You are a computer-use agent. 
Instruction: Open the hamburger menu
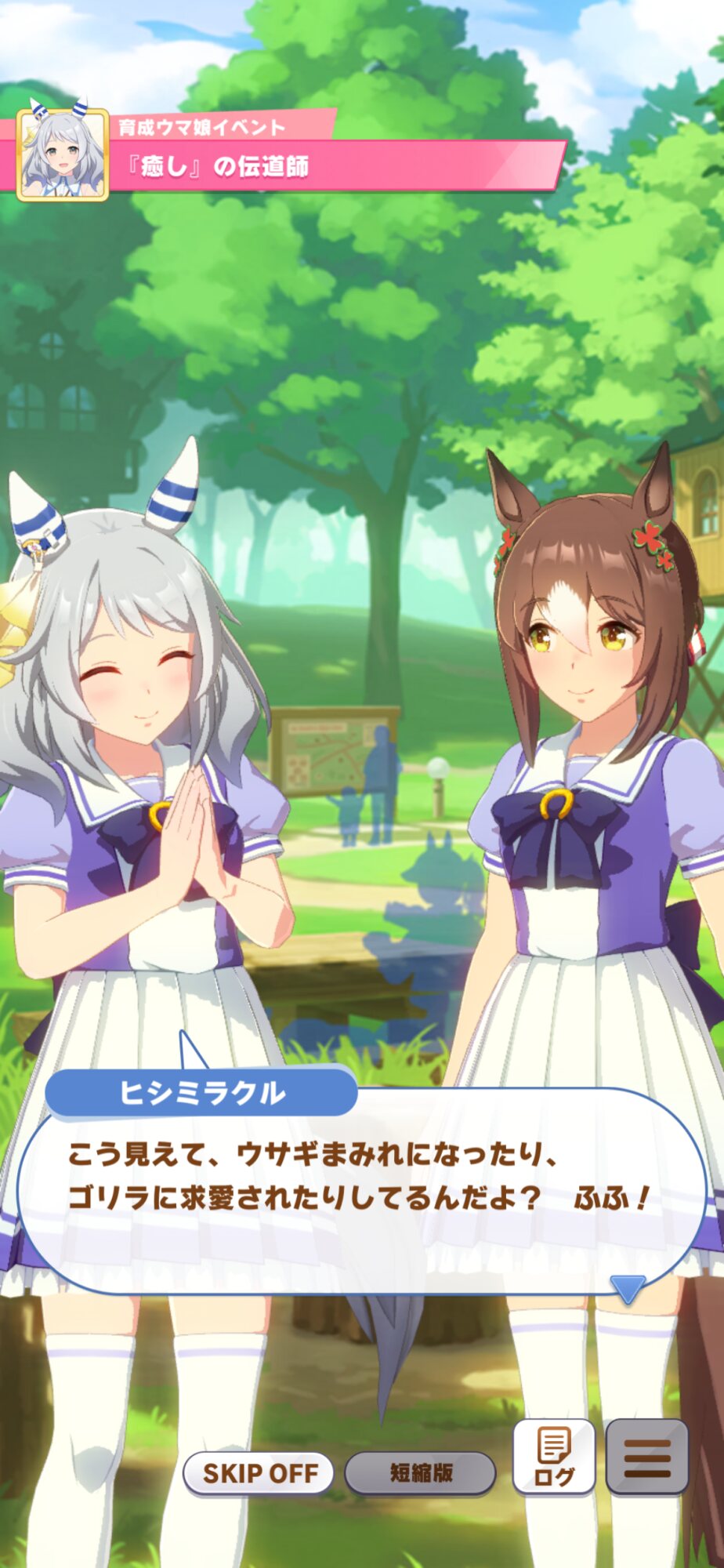[x=647, y=1457]
